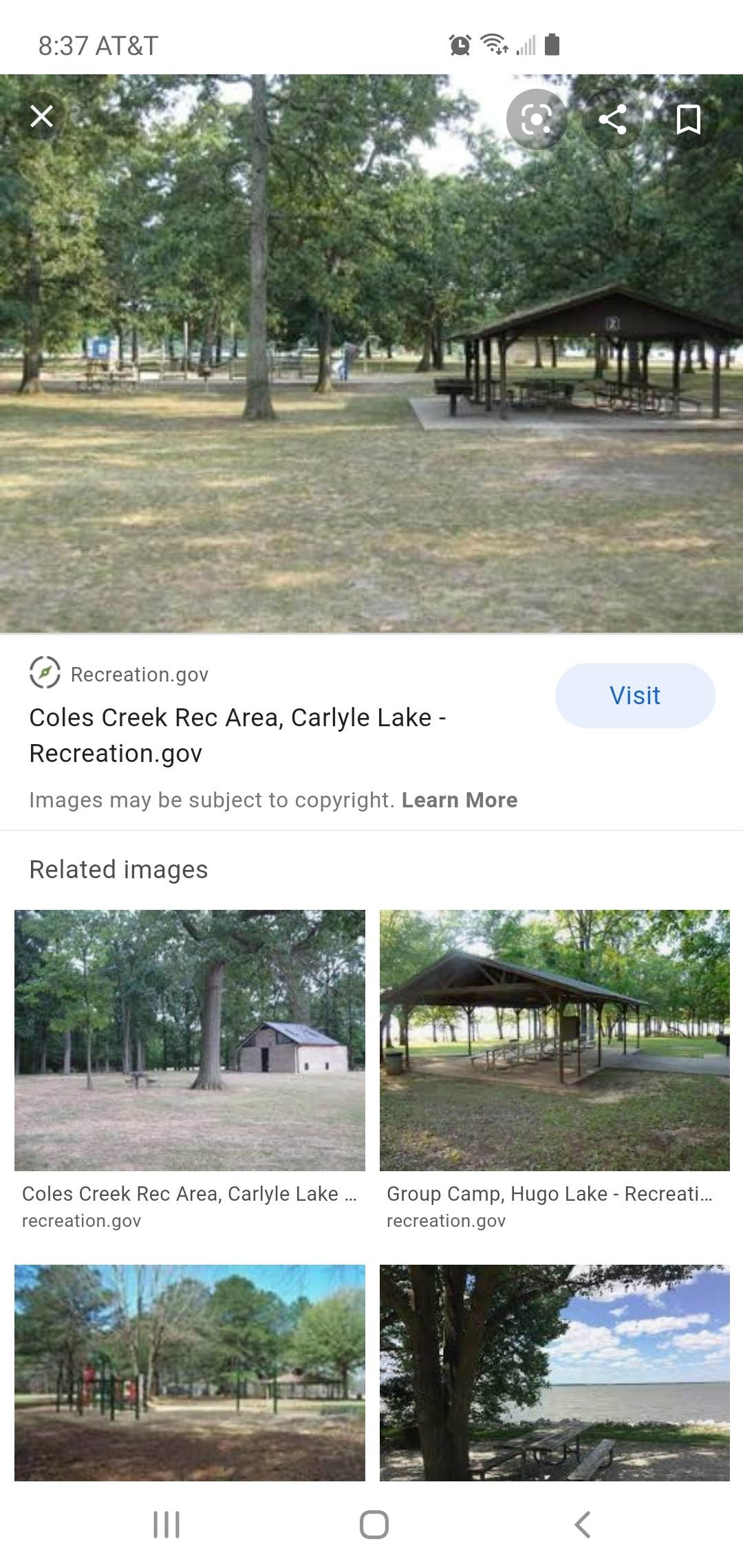Close the image viewer
Viewport: 743px width, 1568px height.
tap(42, 116)
